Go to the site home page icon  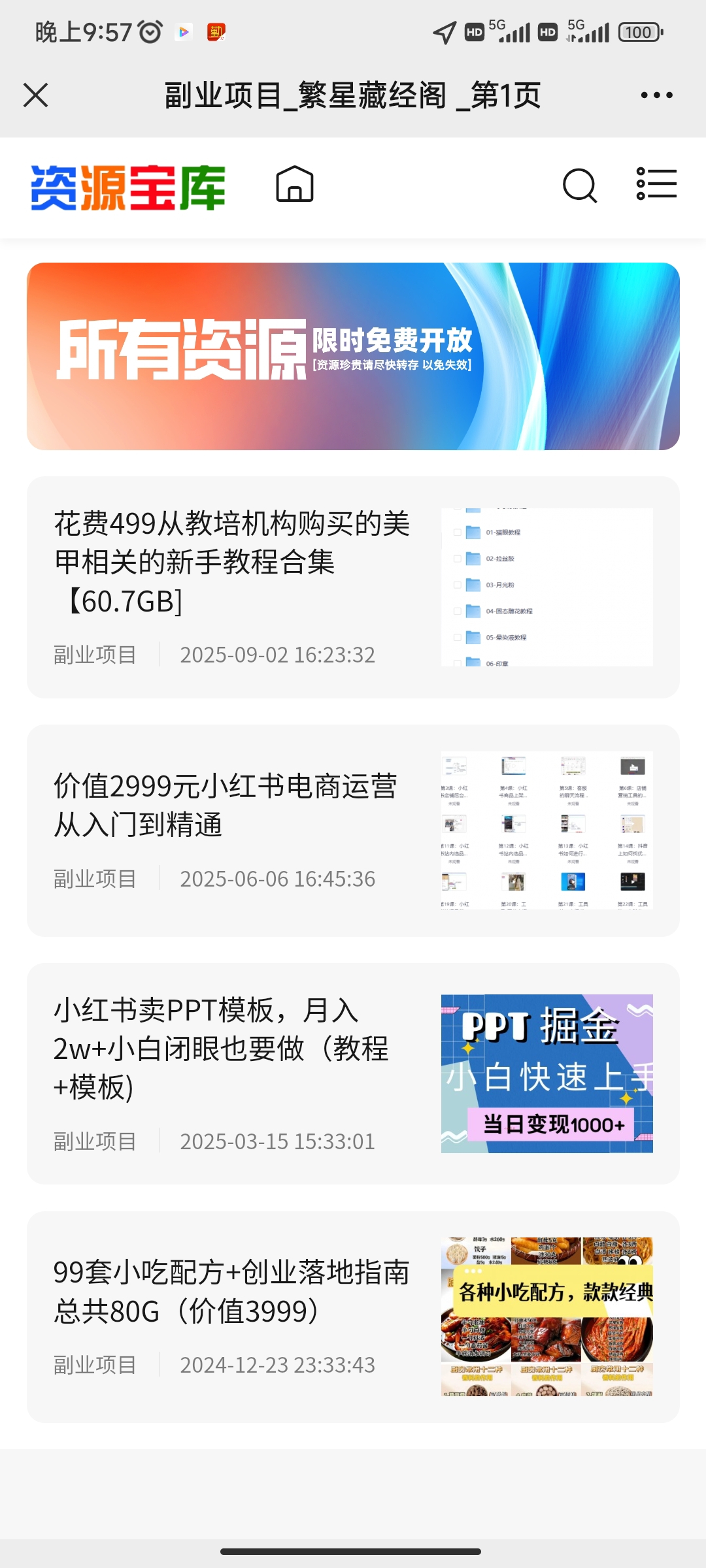pos(295,184)
